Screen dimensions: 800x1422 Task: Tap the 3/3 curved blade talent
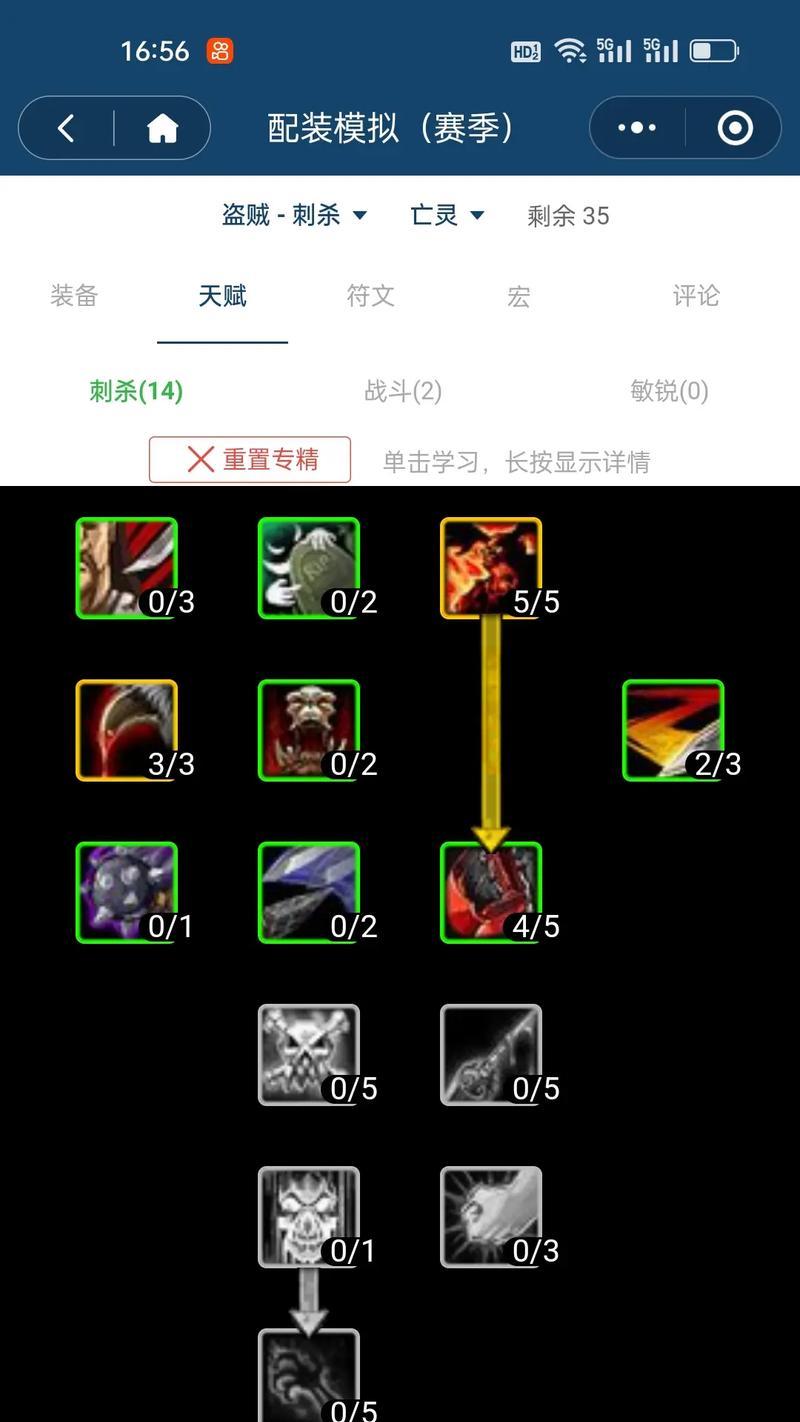coord(127,730)
